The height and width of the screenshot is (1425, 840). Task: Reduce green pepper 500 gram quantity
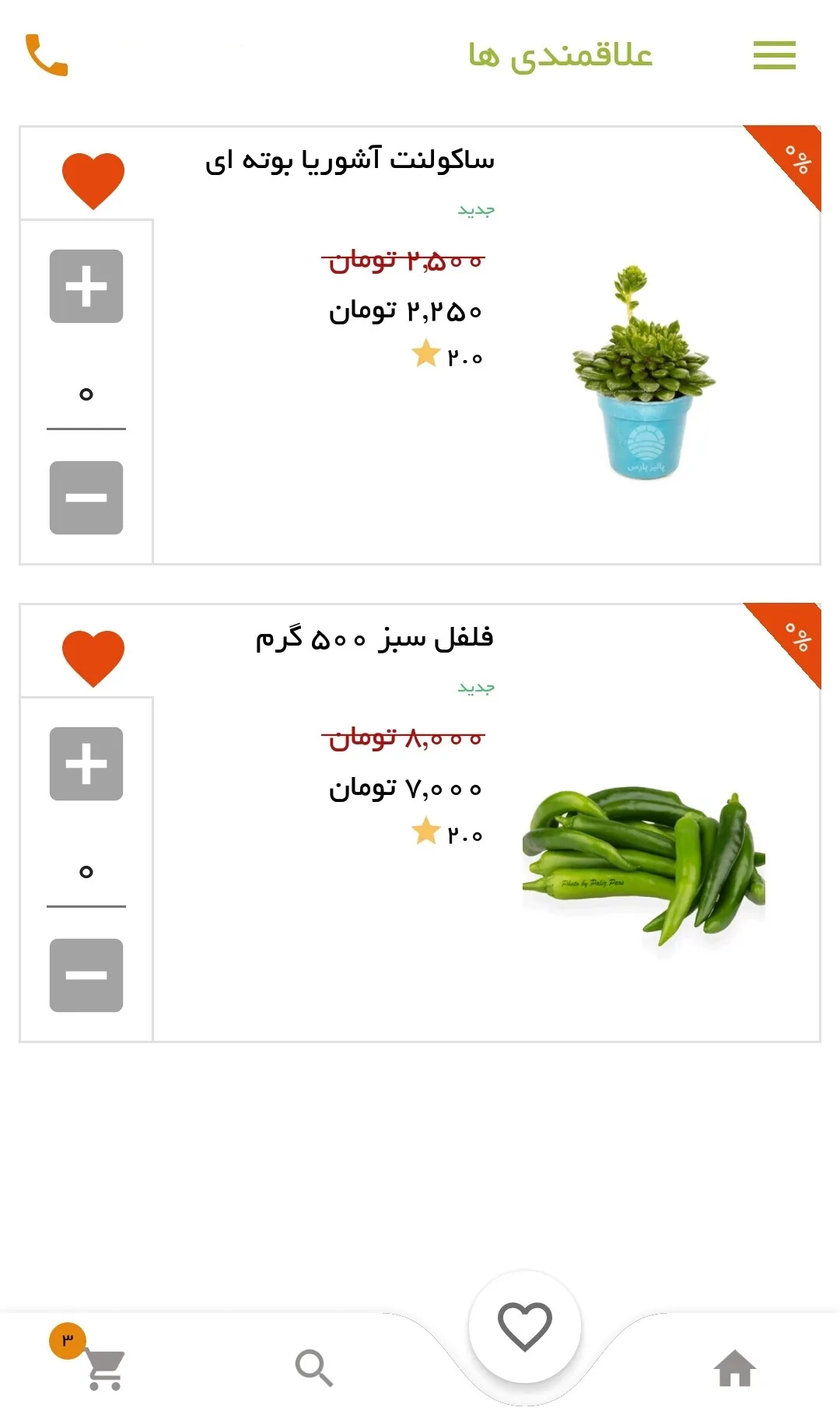point(86,975)
